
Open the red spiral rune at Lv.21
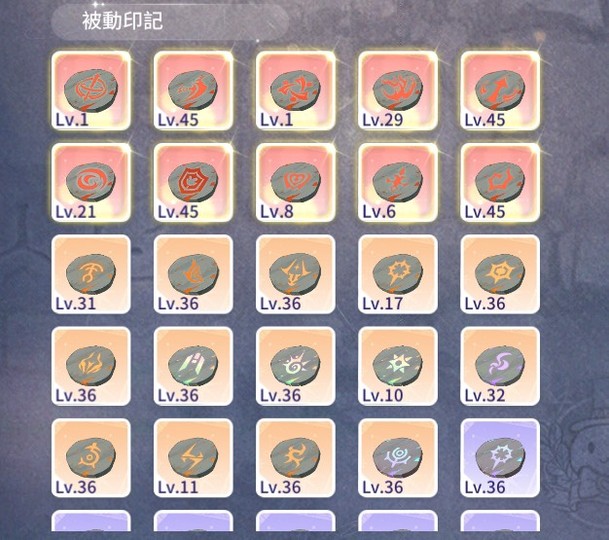tap(90, 181)
